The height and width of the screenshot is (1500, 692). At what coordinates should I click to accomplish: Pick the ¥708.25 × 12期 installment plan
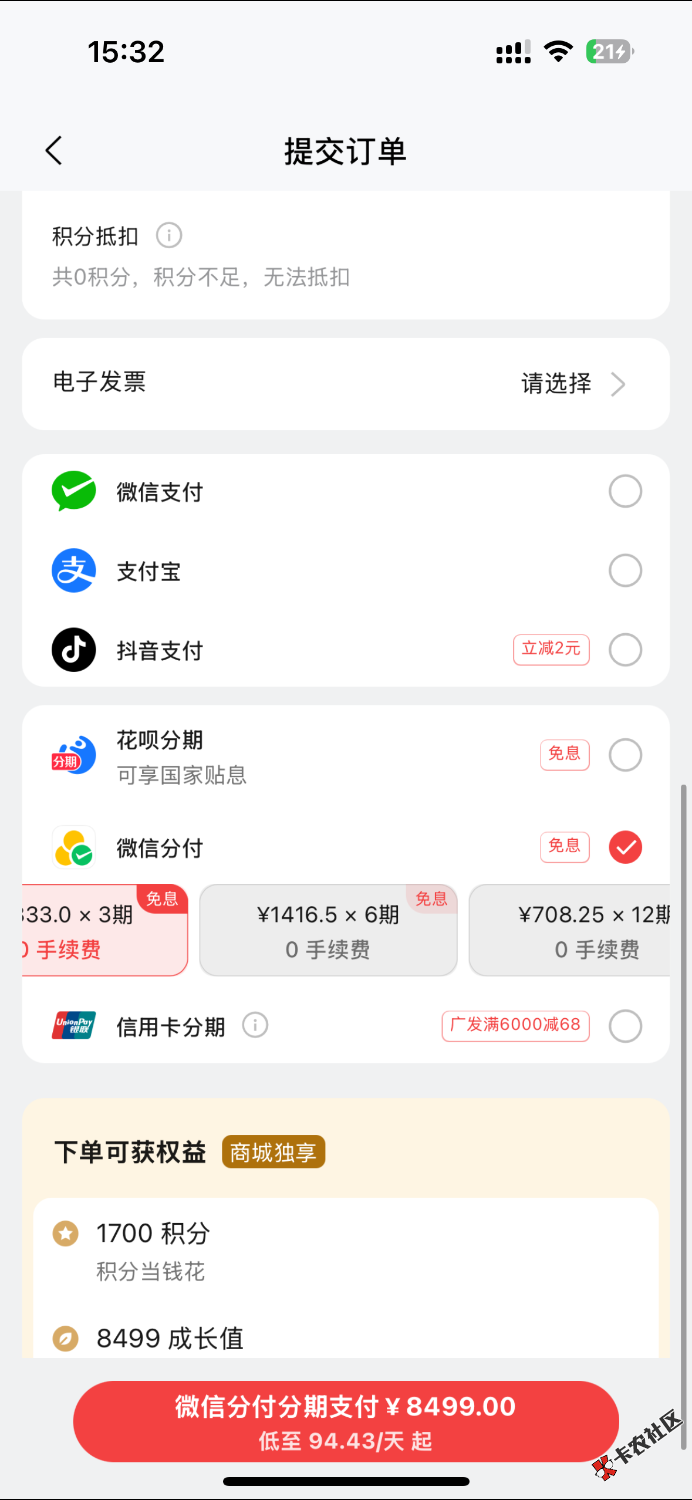[x=570, y=930]
